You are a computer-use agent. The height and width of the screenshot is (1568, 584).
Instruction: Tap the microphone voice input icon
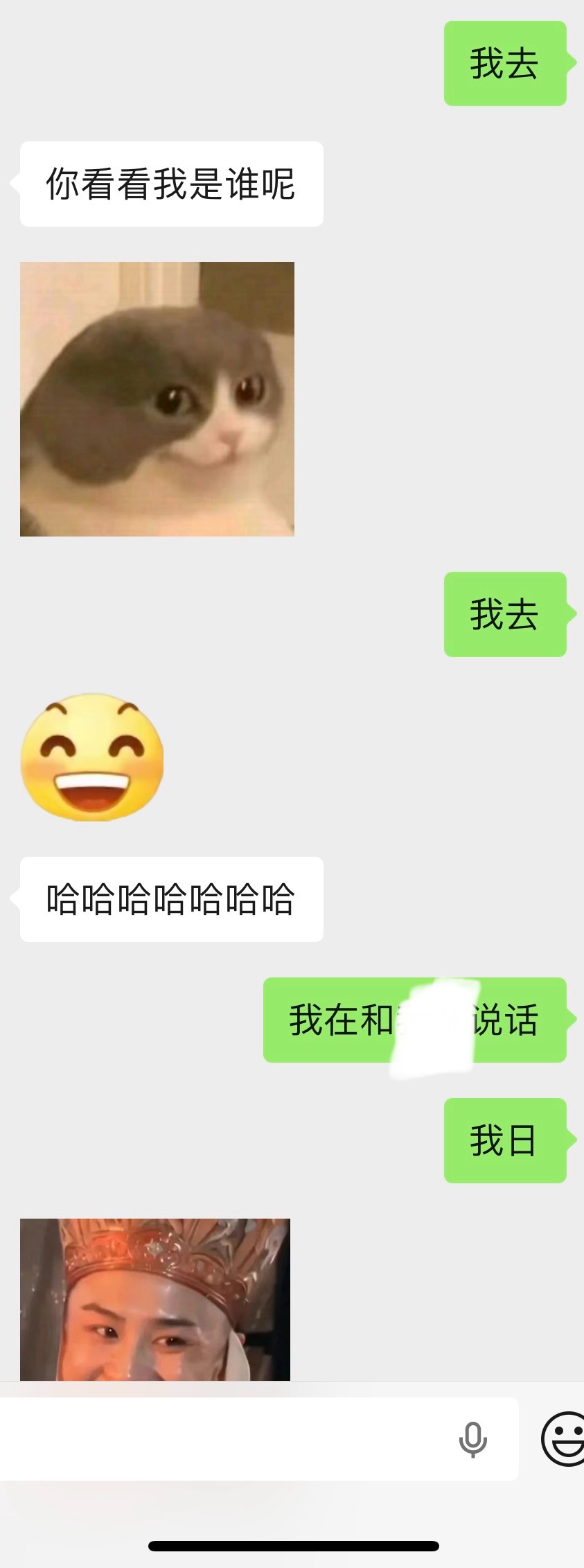pos(473,1440)
